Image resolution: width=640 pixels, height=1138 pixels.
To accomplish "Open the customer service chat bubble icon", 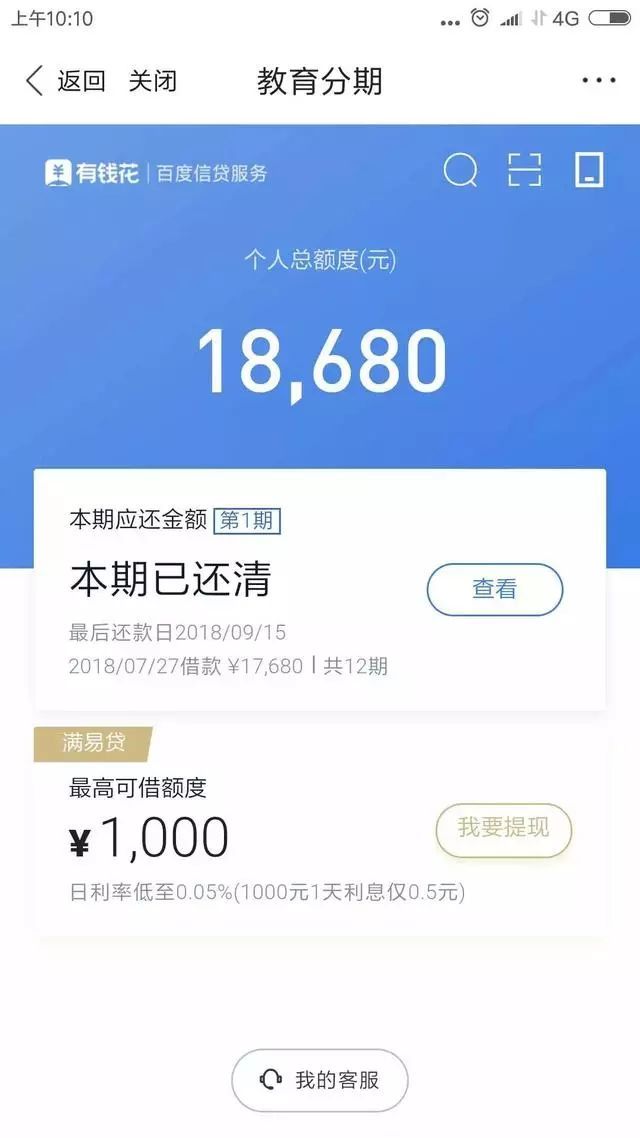I will click(461, 171).
